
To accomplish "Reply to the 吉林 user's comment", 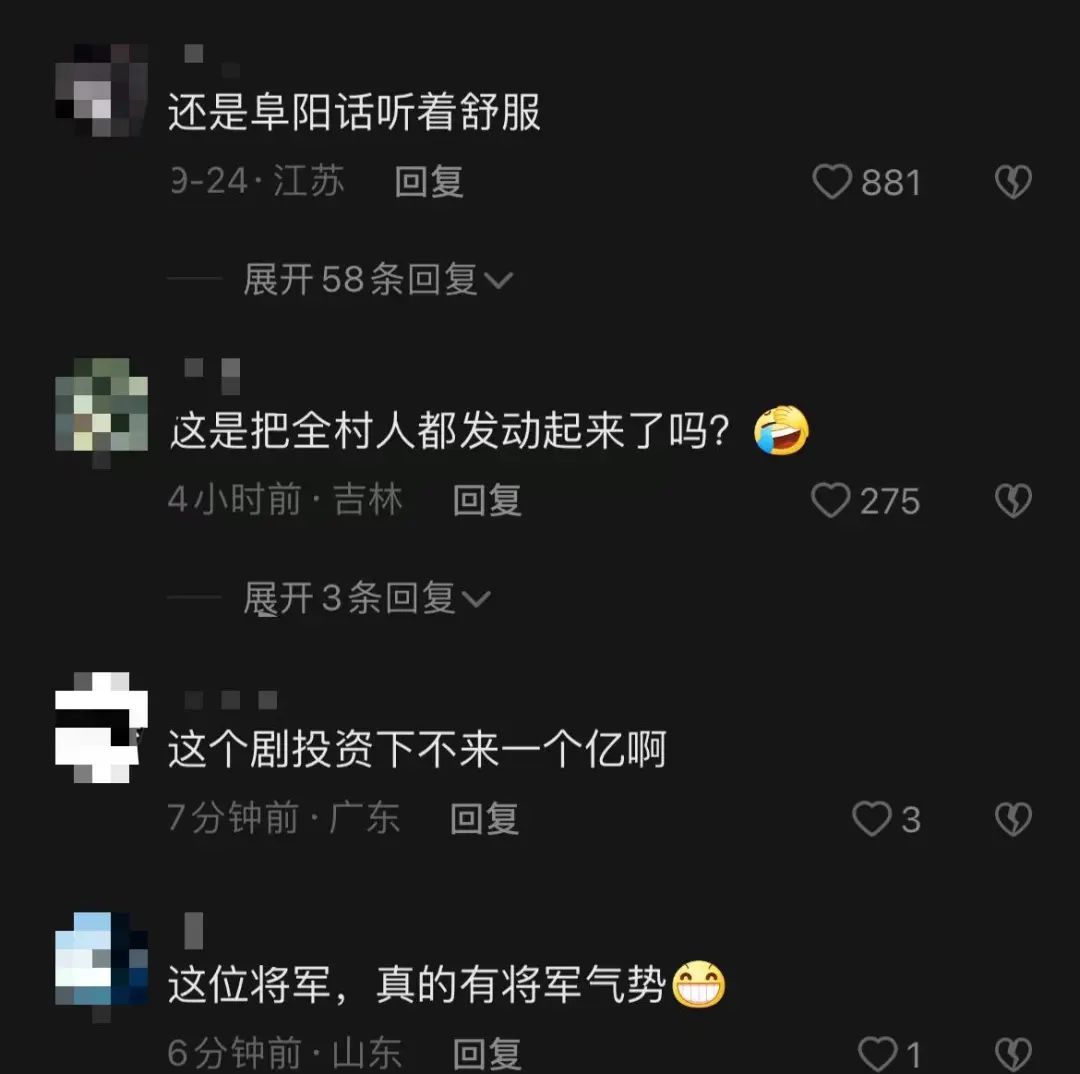I will 487,500.
